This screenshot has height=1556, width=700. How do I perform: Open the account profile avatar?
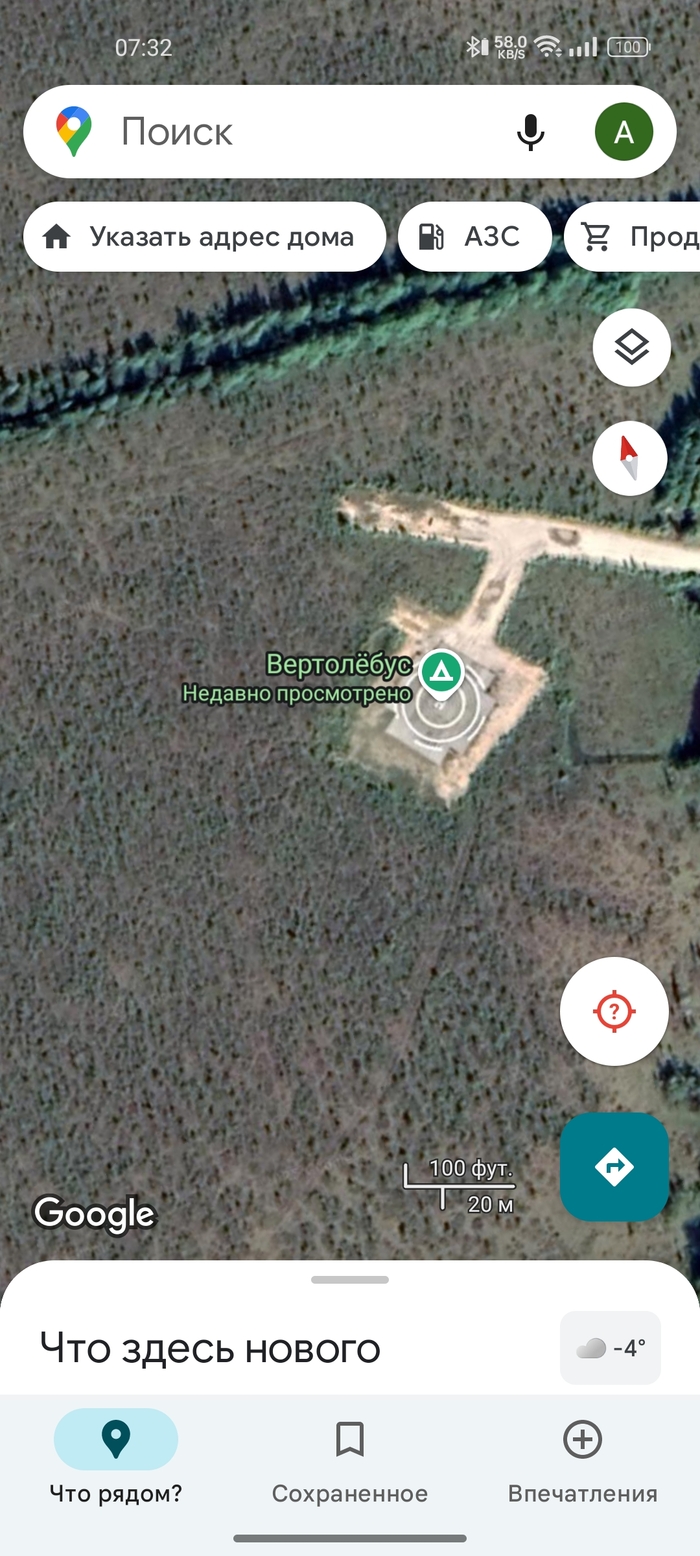624,131
